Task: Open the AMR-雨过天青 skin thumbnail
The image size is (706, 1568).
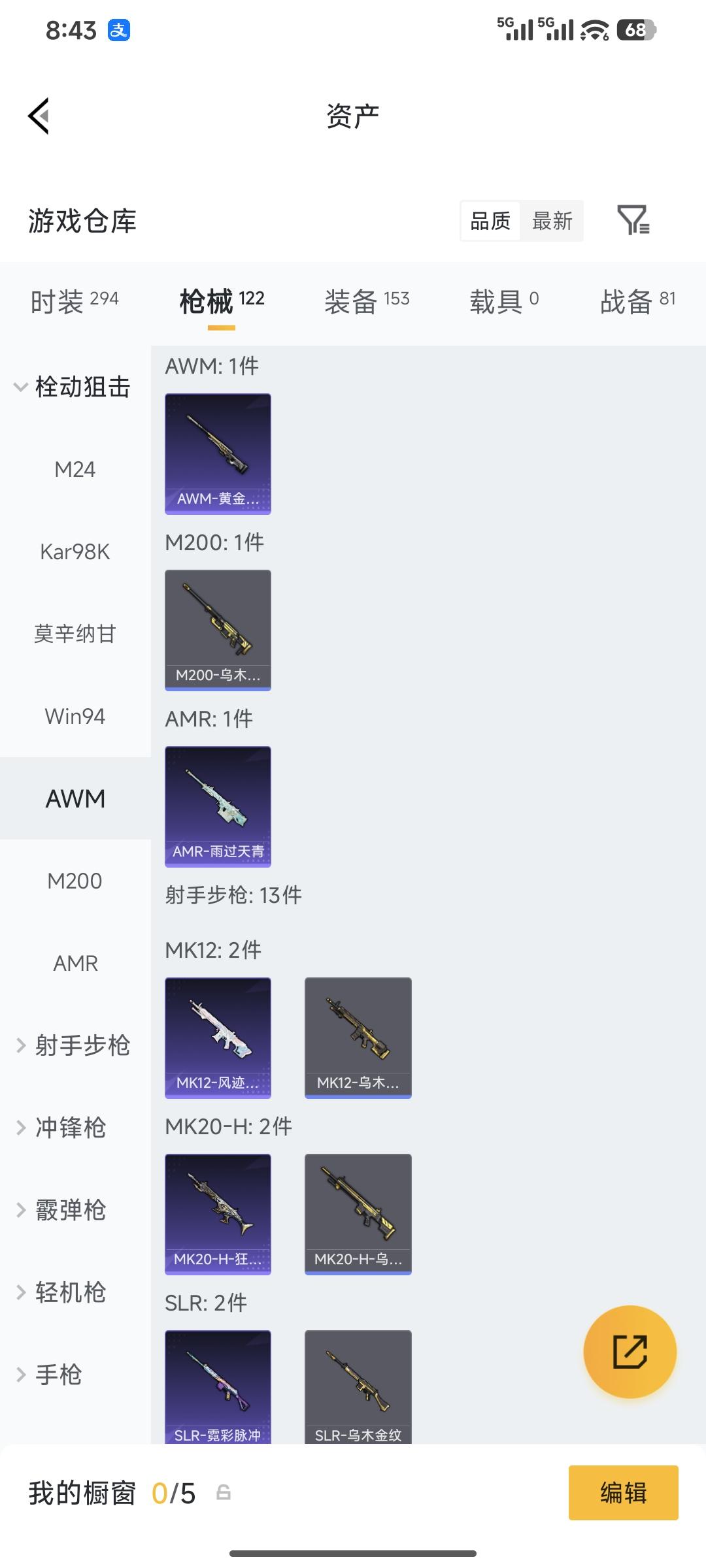Action: click(218, 806)
